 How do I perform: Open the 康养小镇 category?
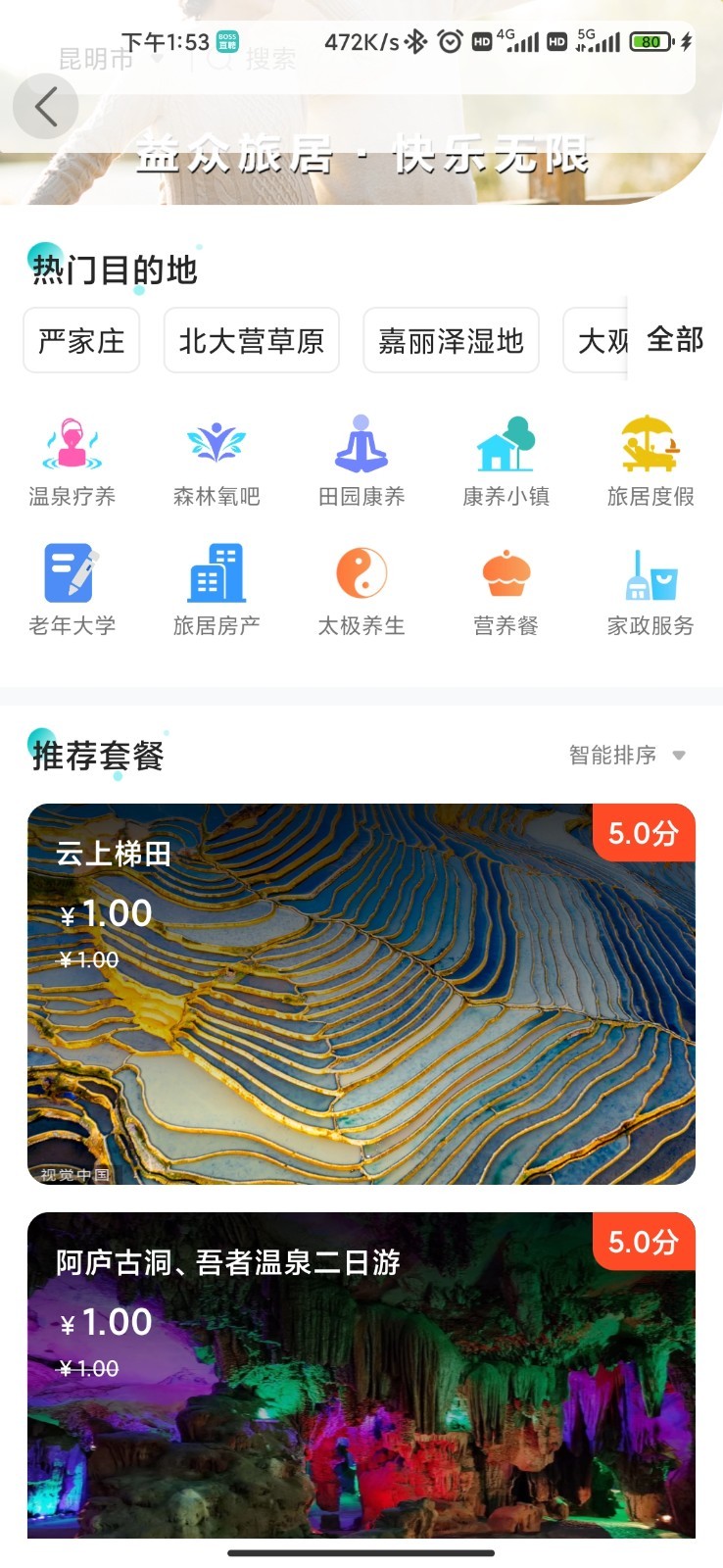coord(506,462)
